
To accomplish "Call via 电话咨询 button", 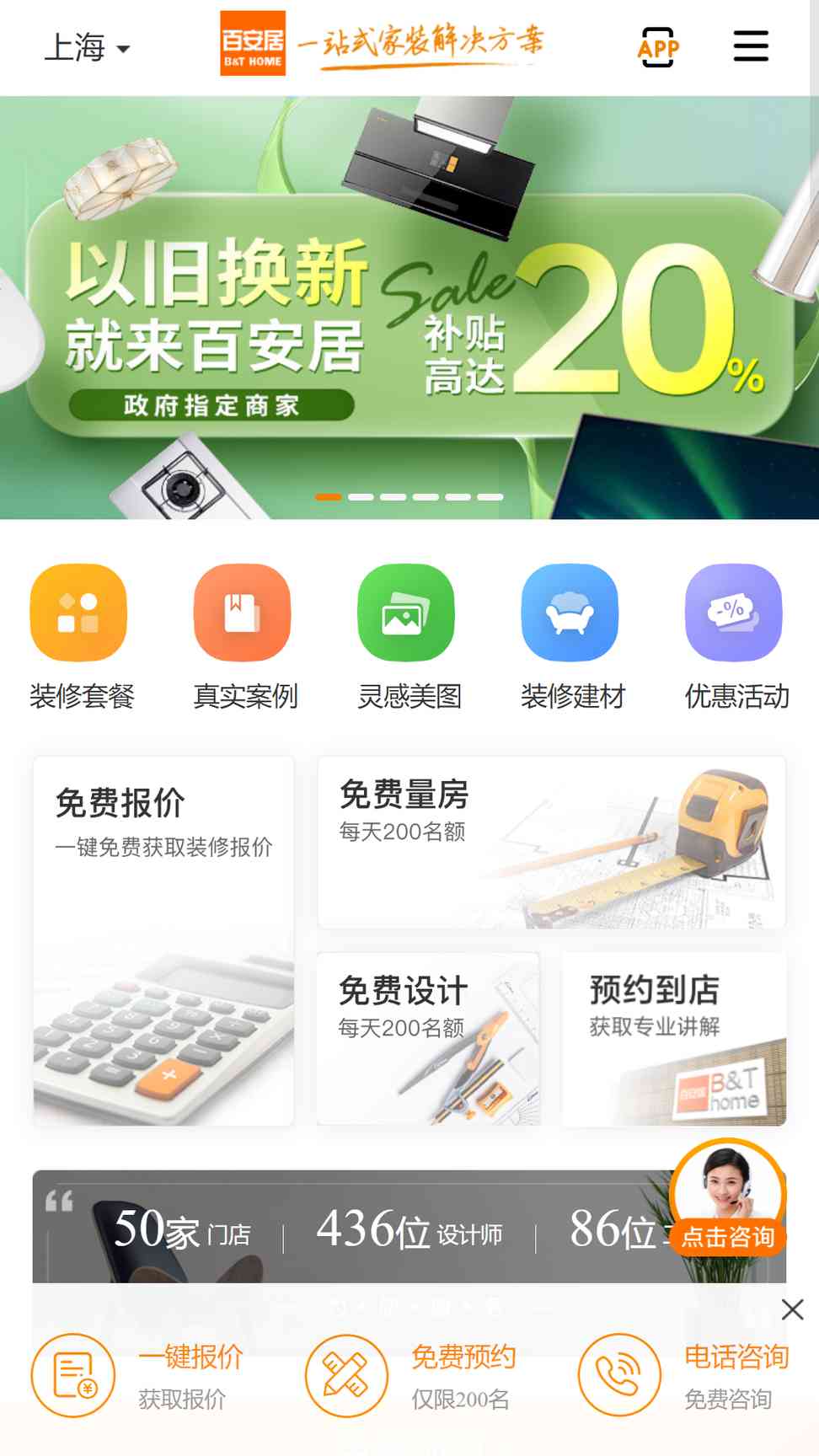I will (x=684, y=1375).
